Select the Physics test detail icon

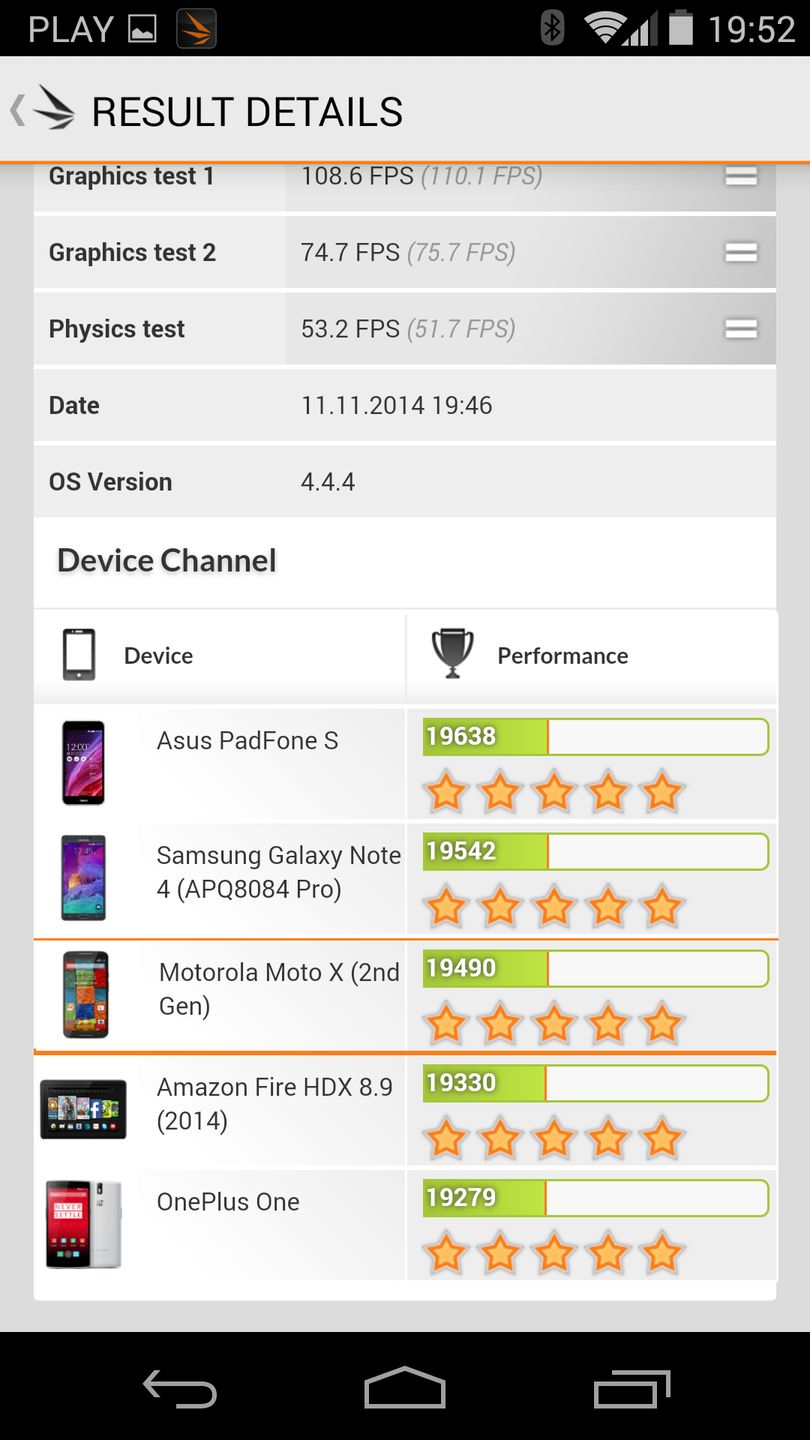coord(741,328)
